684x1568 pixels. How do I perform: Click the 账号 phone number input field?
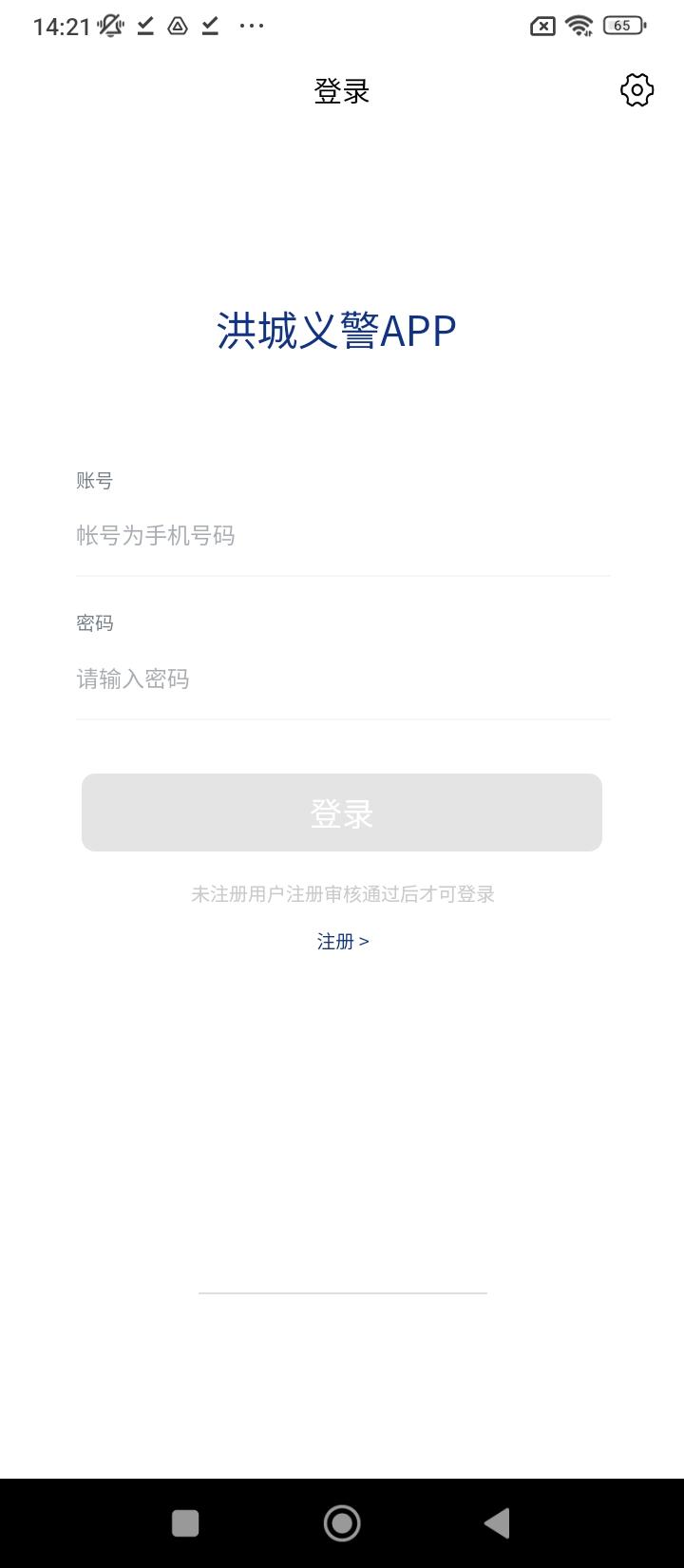click(x=342, y=536)
